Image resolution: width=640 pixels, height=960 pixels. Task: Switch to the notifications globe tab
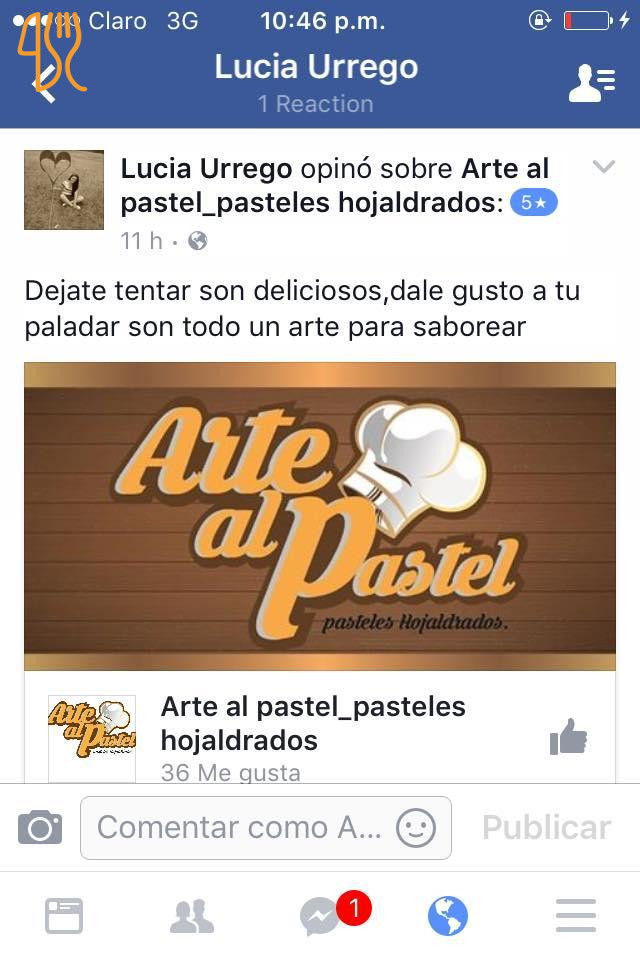(448, 916)
